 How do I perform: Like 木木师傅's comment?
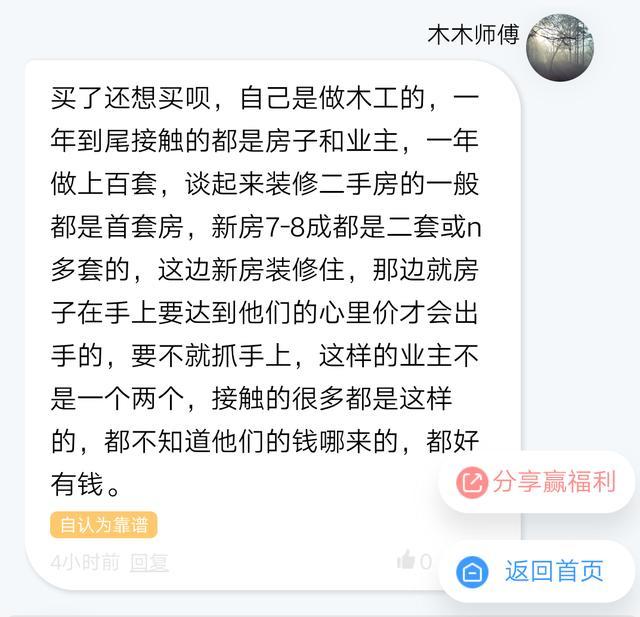(407, 561)
